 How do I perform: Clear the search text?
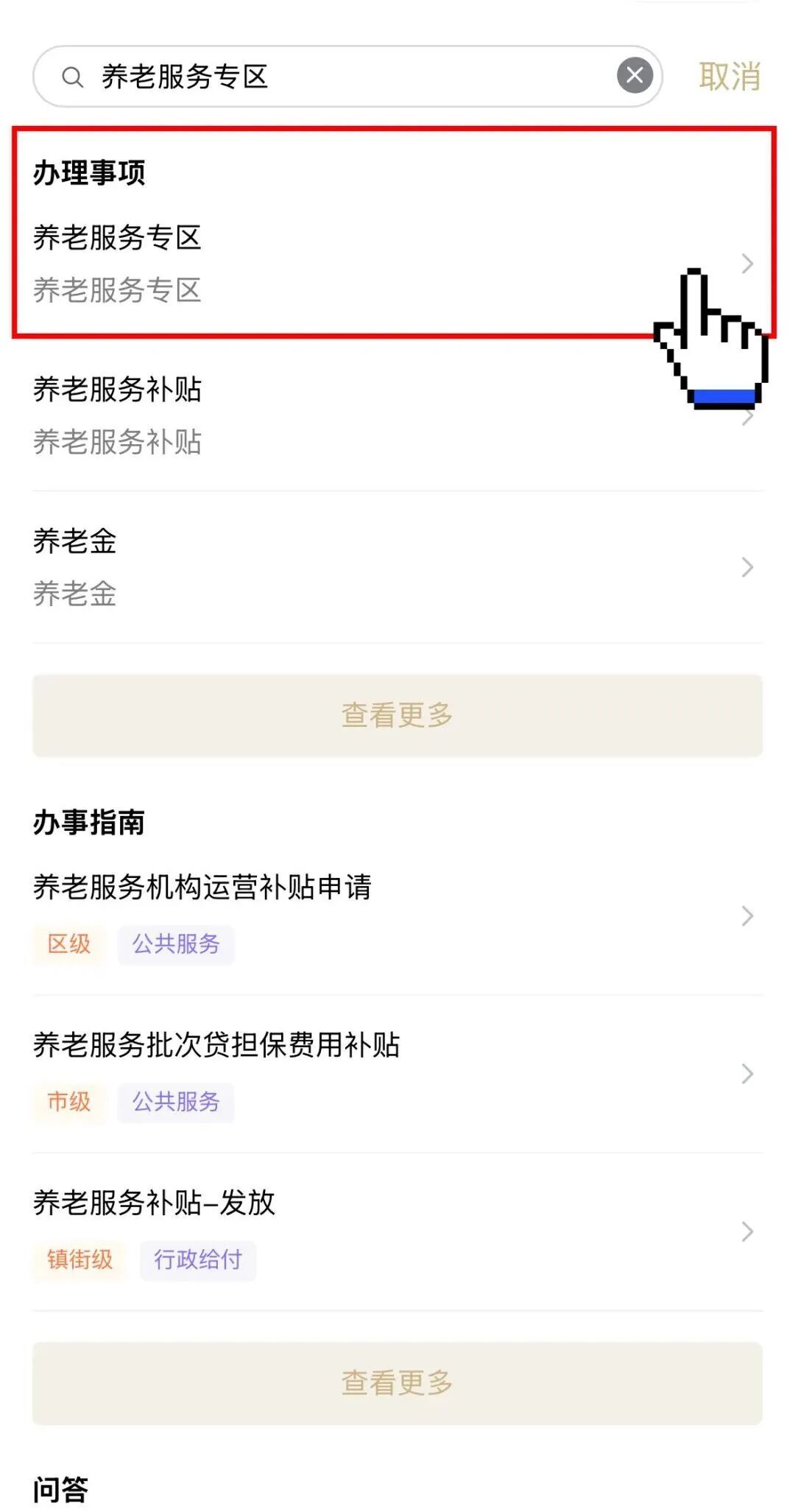tap(635, 76)
